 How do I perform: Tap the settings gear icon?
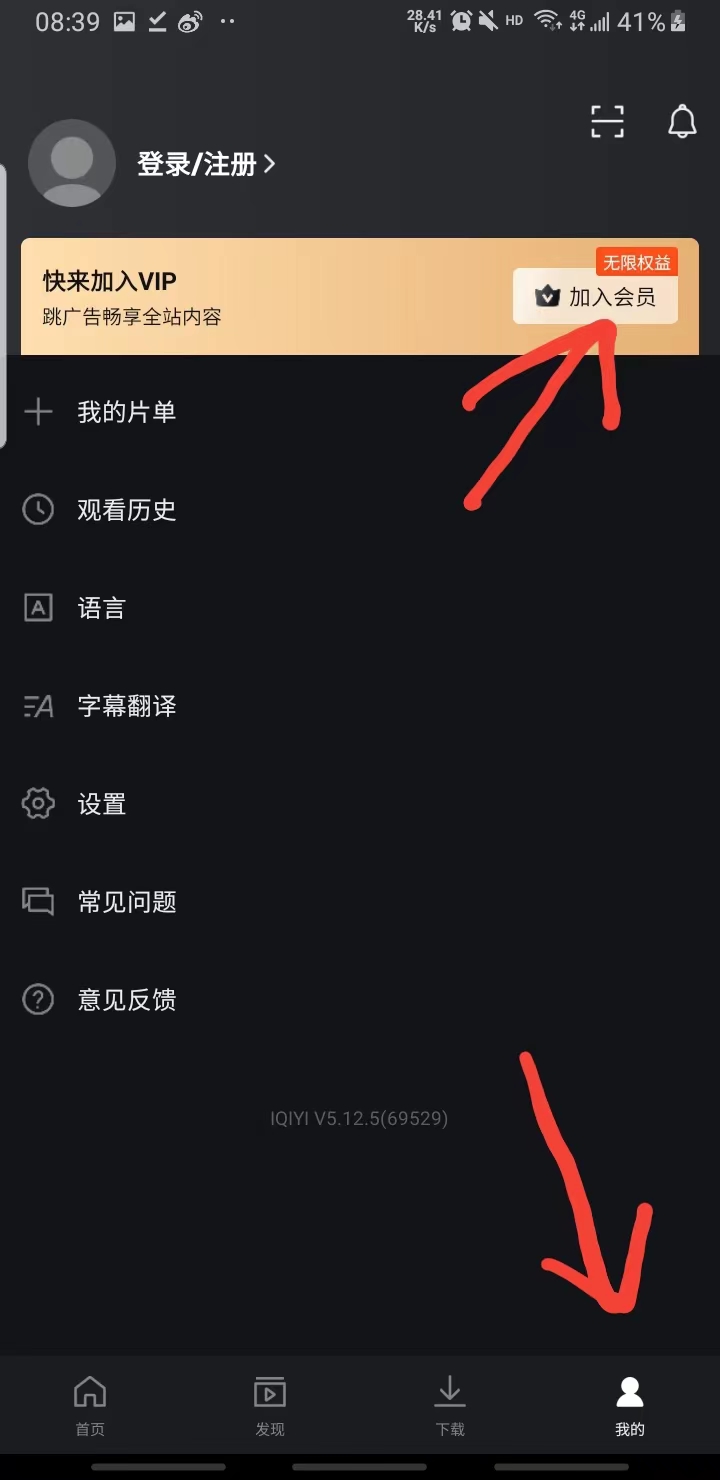point(37,803)
